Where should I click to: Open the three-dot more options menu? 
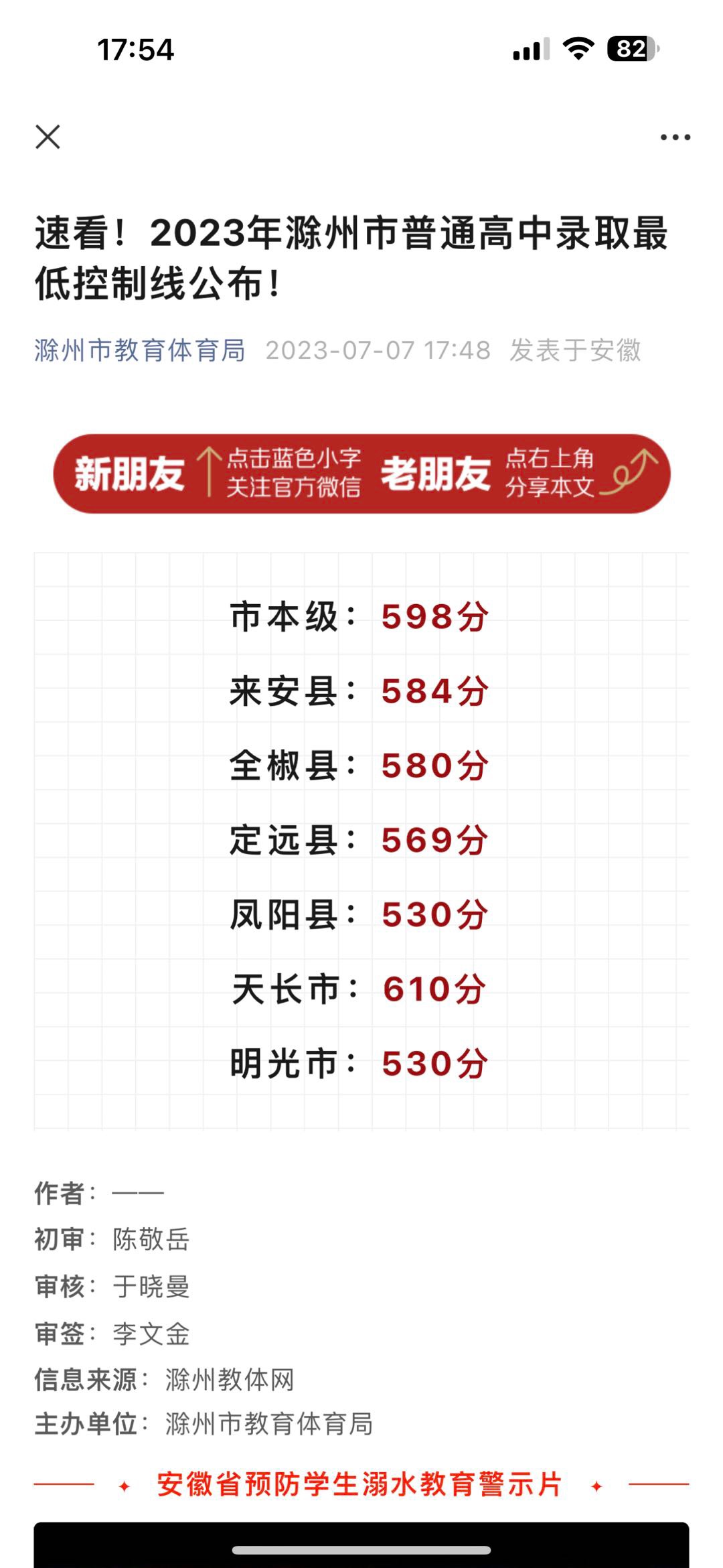(x=675, y=137)
